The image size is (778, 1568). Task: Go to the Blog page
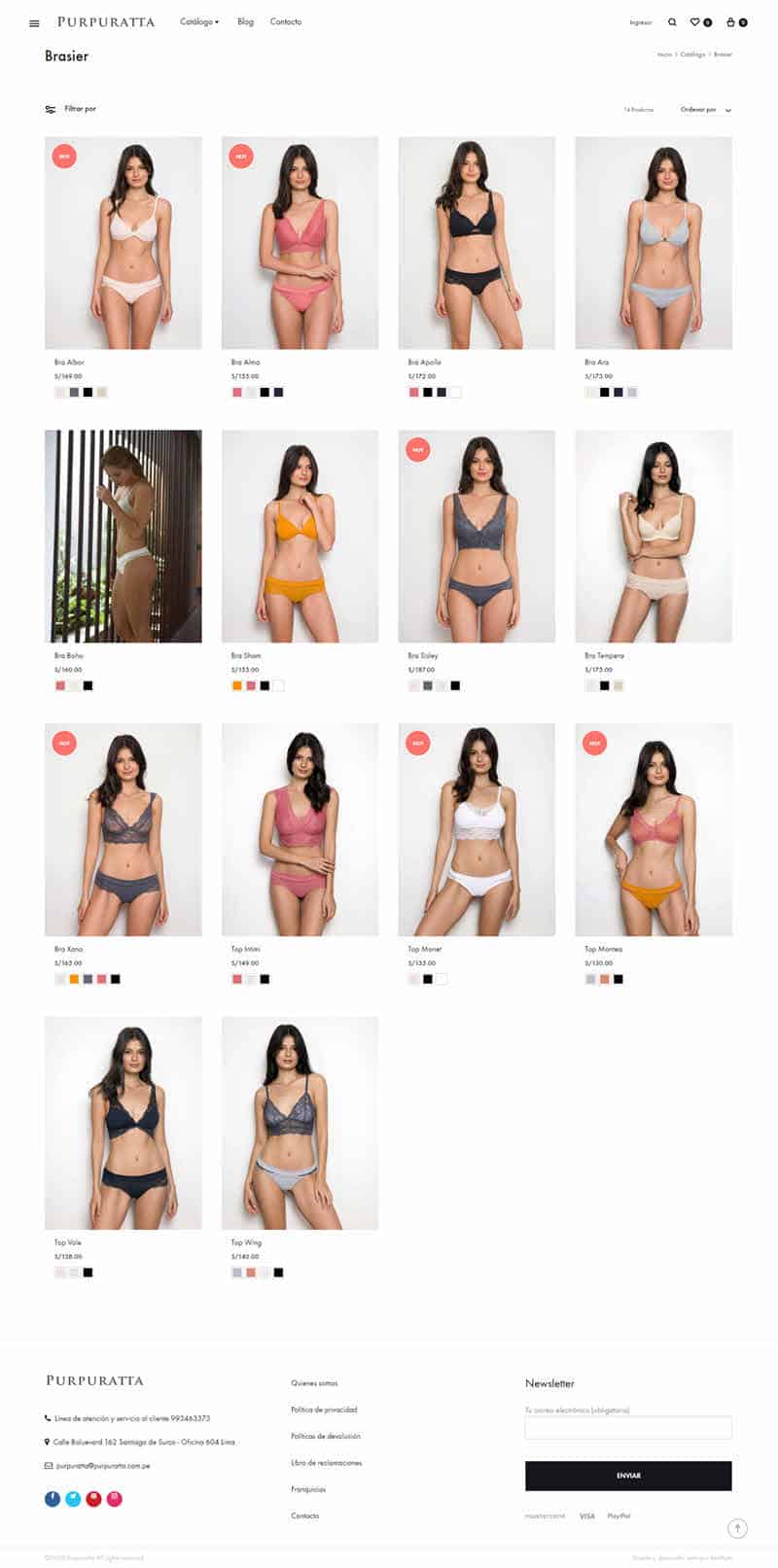coord(245,21)
